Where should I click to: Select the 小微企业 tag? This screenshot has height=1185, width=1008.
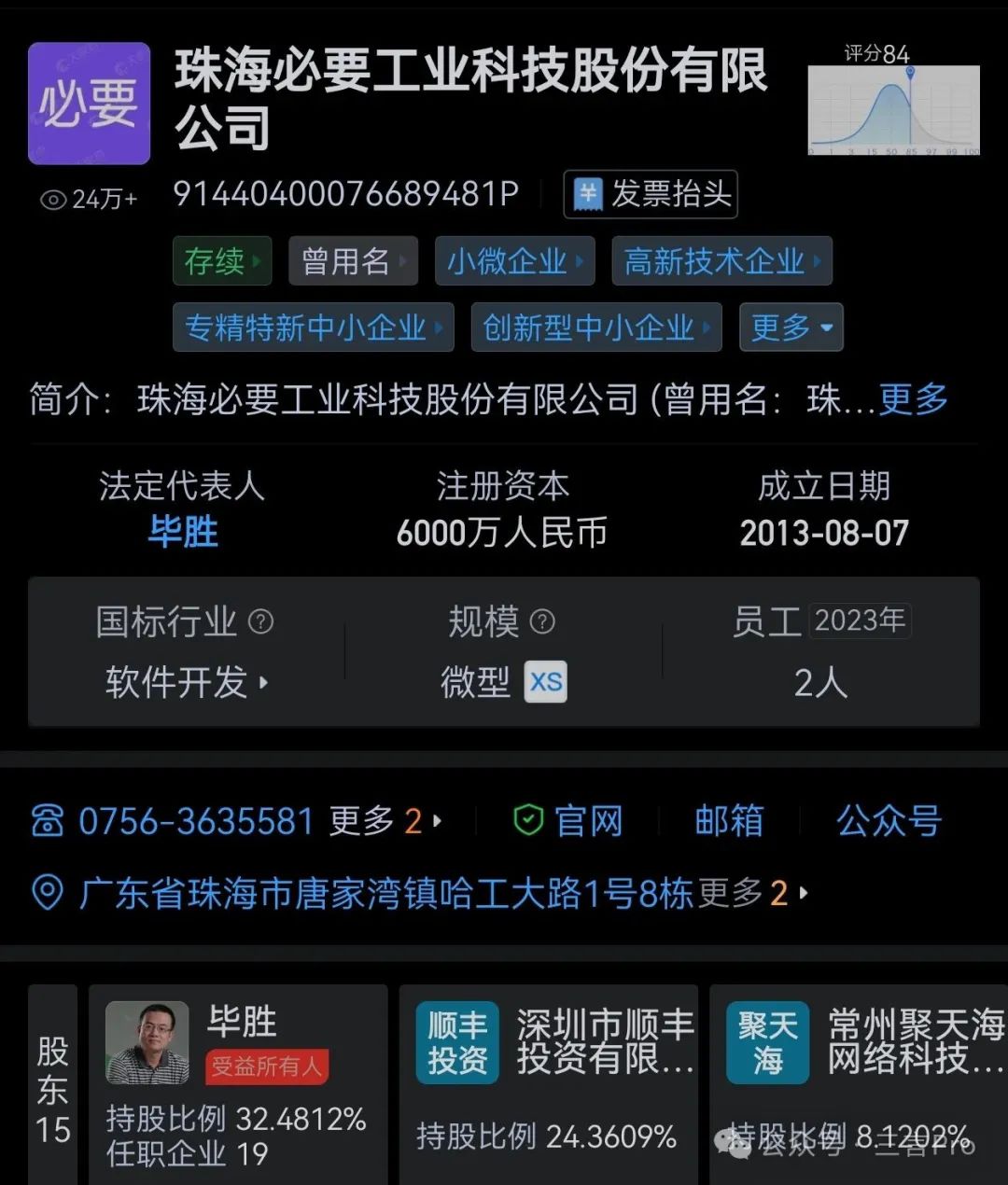[x=514, y=261]
